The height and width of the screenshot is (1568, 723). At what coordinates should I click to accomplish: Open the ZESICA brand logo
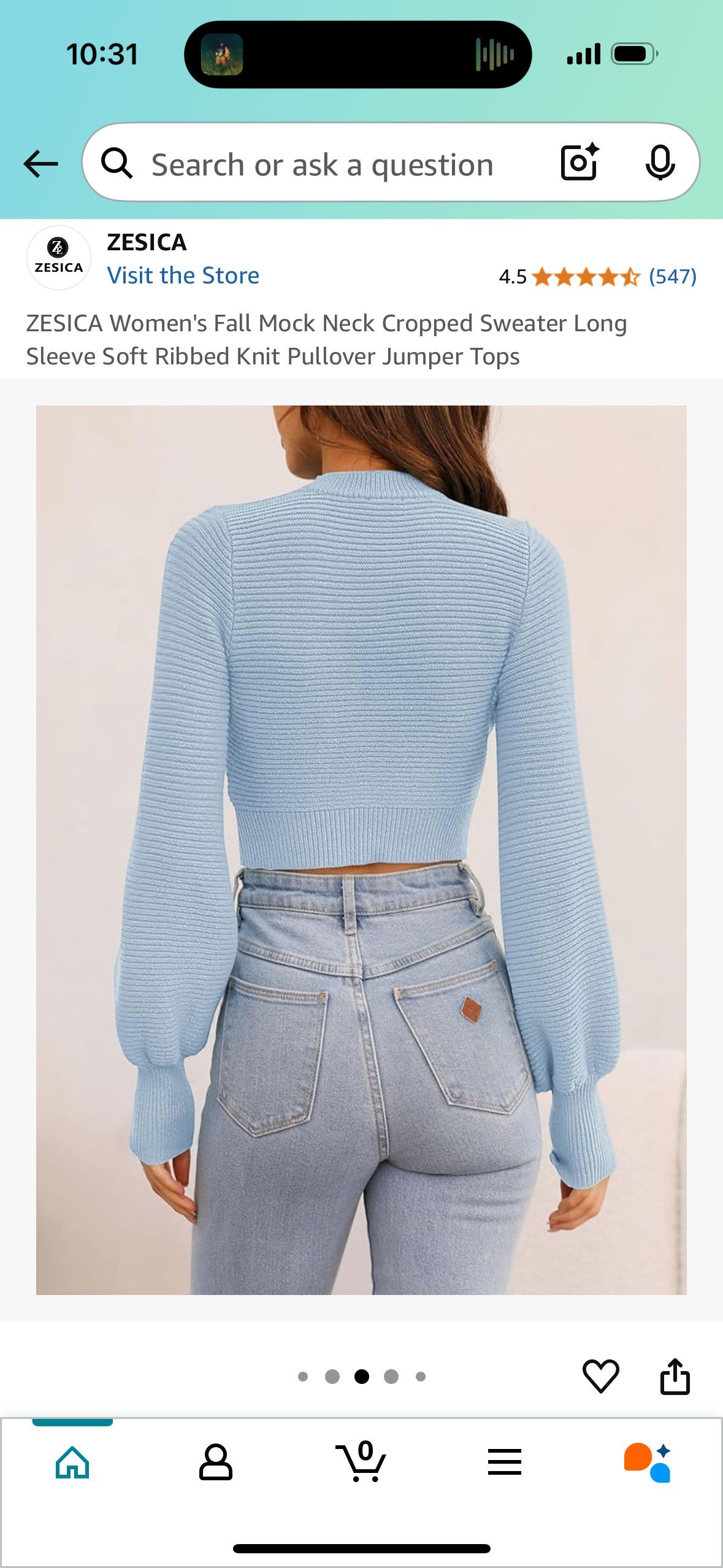[x=59, y=258]
